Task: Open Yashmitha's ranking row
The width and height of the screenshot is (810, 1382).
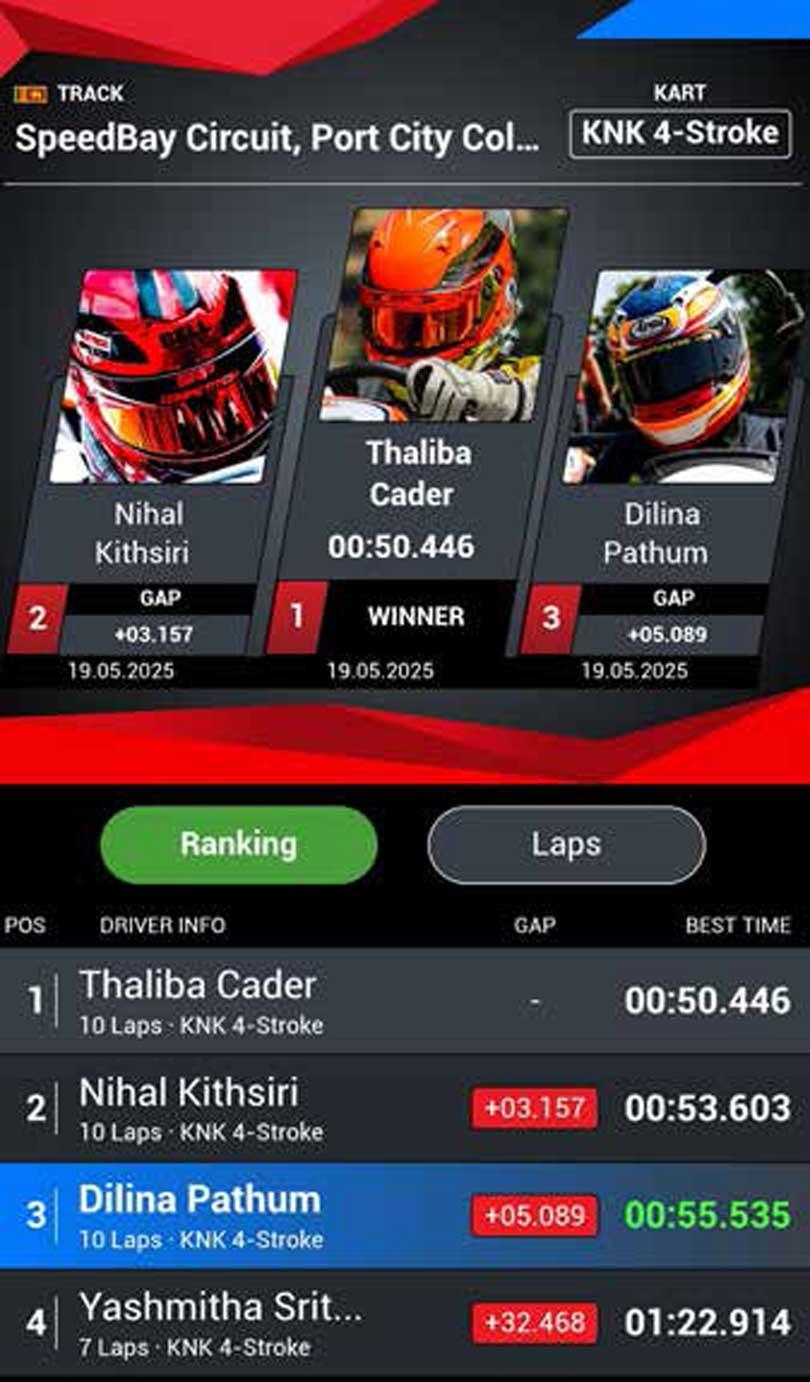Action: pyautogui.click(x=405, y=1323)
